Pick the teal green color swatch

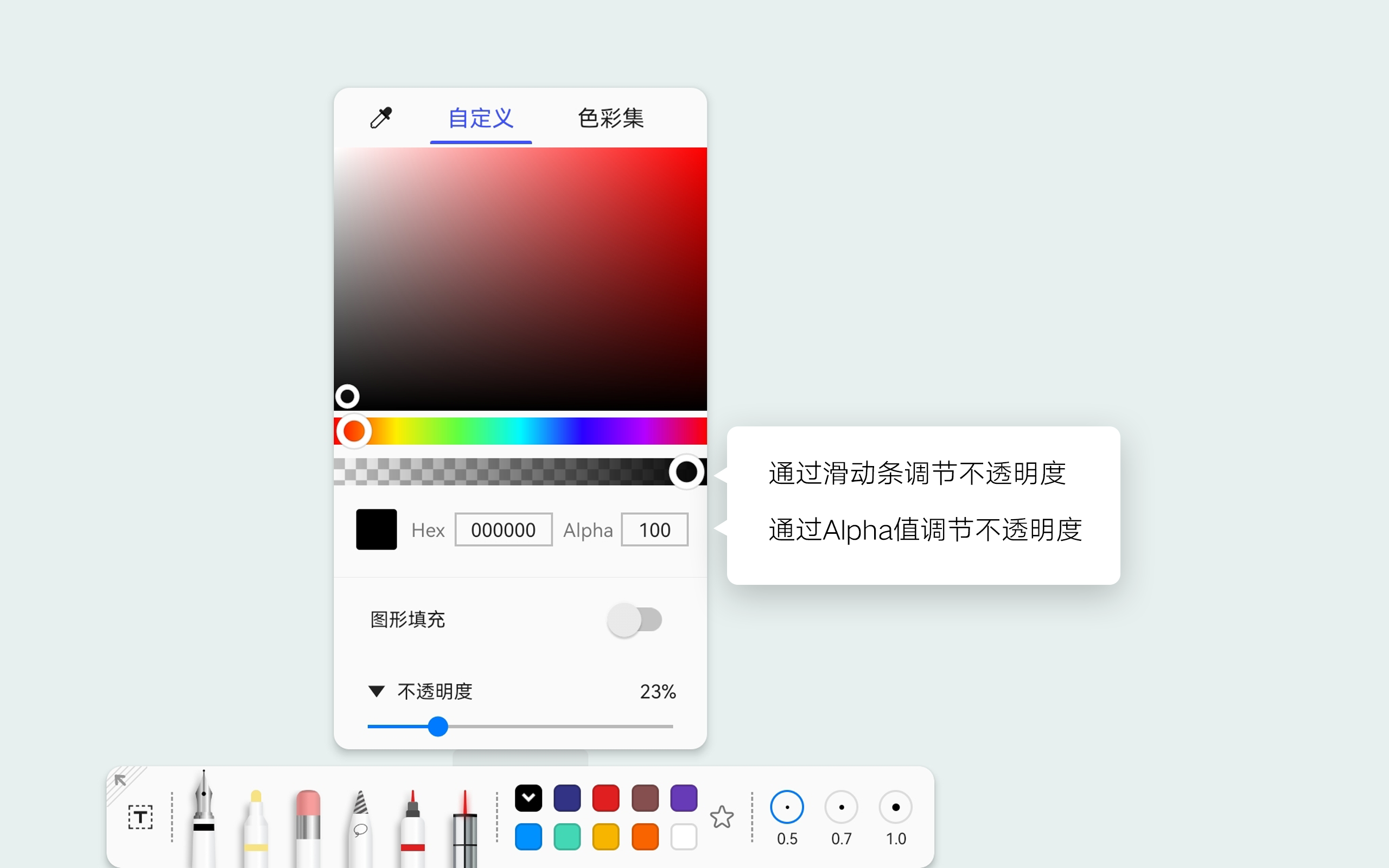pyautogui.click(x=566, y=837)
